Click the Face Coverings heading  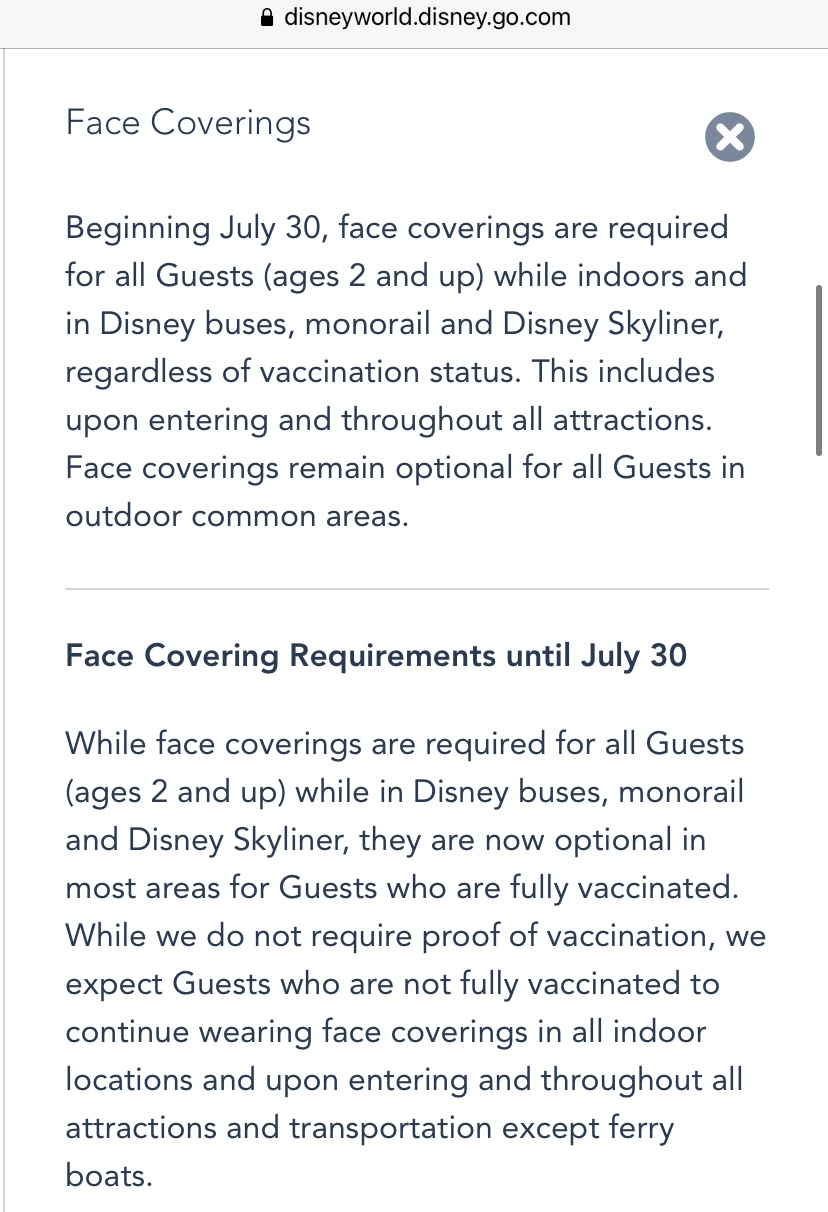[x=187, y=122]
